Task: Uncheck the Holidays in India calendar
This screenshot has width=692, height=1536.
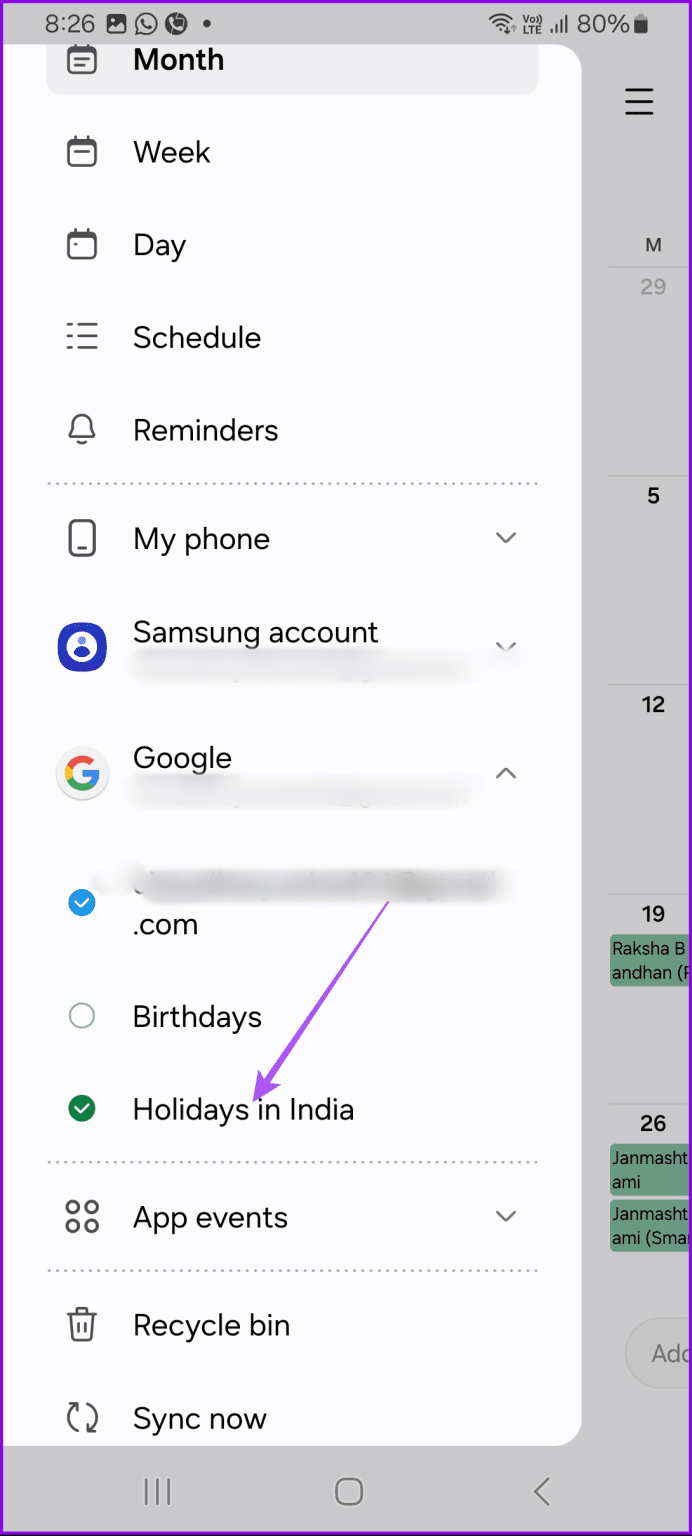Action: click(82, 1109)
